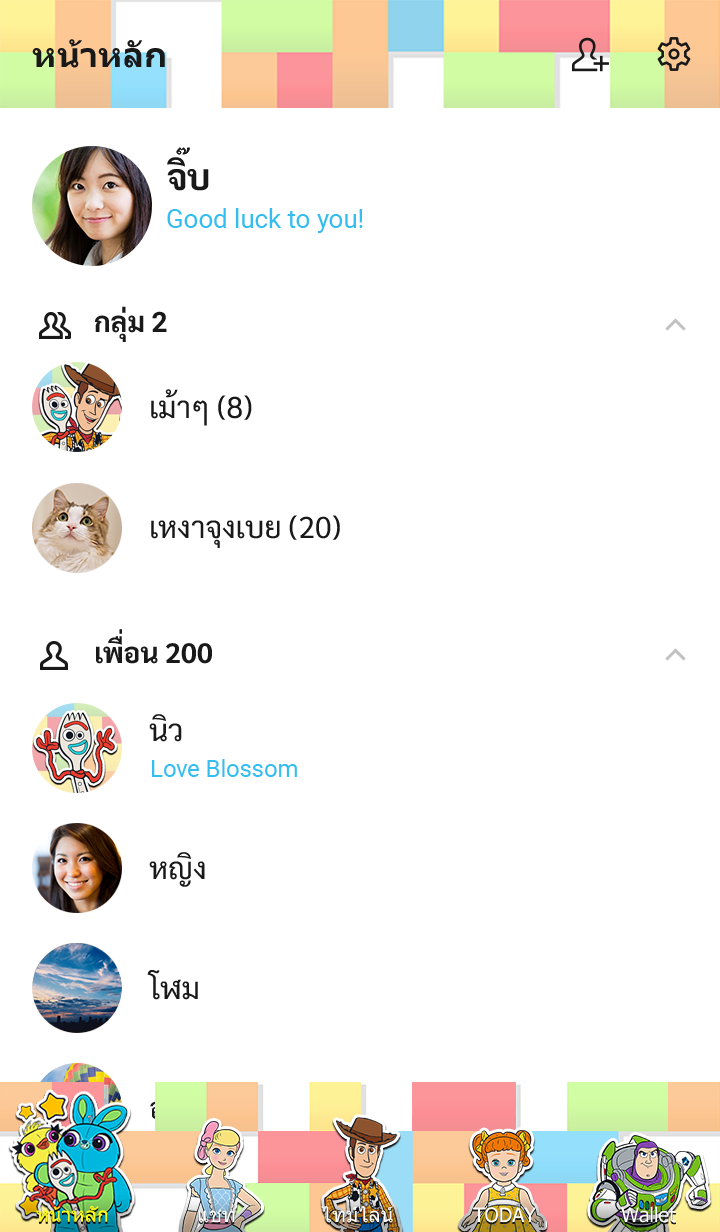This screenshot has height=1232, width=720.
Task: Collapse the กลุ่ม 2 section
Action: coord(675,324)
